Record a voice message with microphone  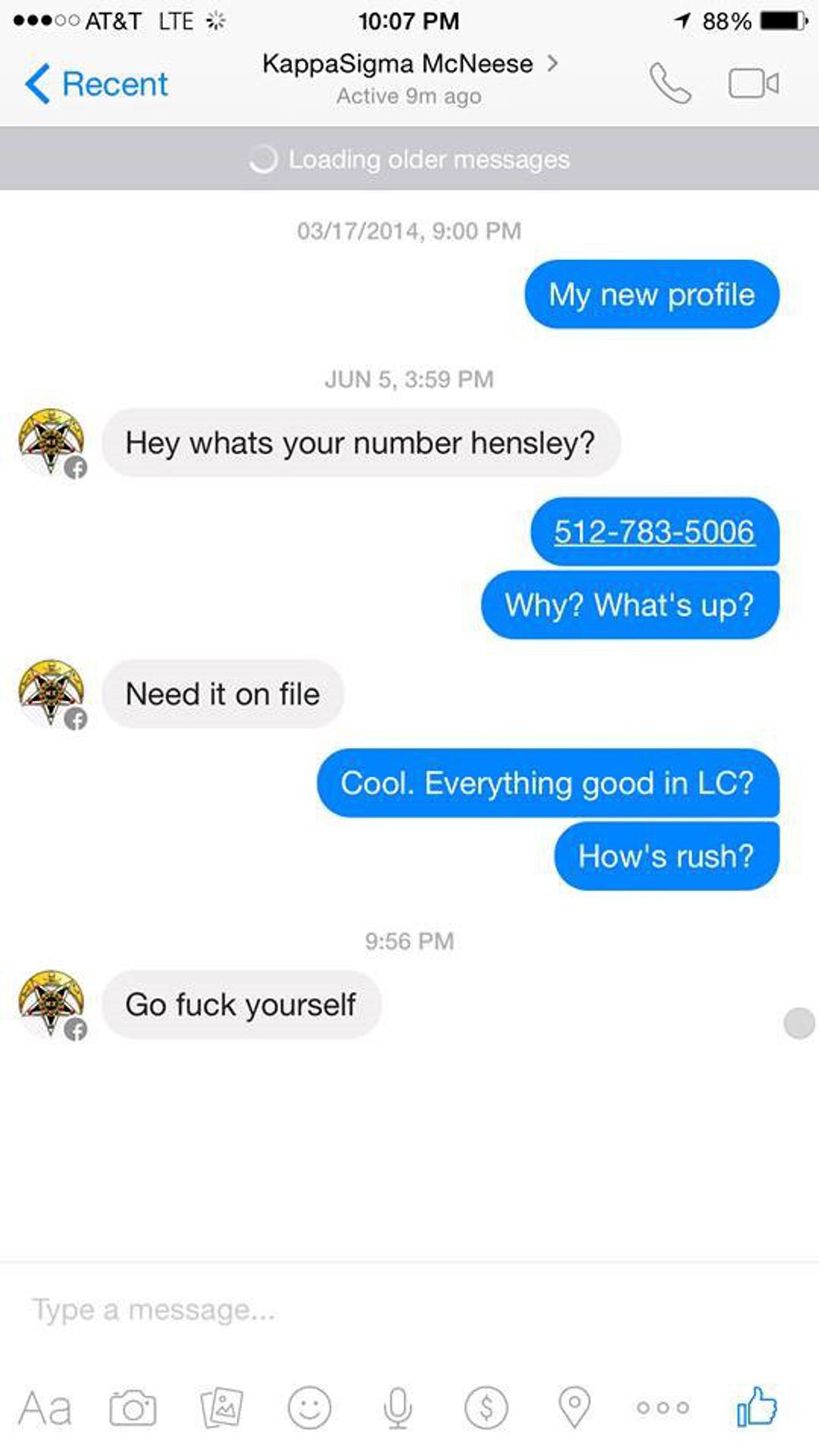[x=398, y=1408]
